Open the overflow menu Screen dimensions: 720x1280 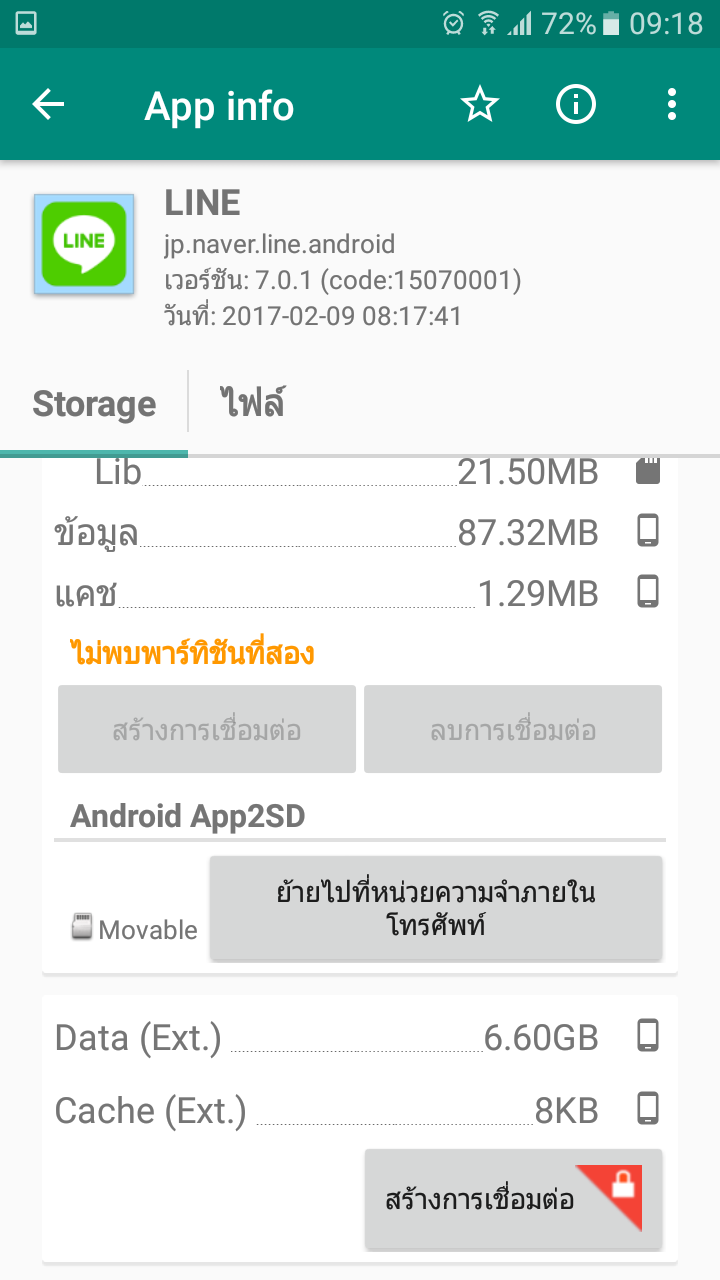(x=672, y=104)
